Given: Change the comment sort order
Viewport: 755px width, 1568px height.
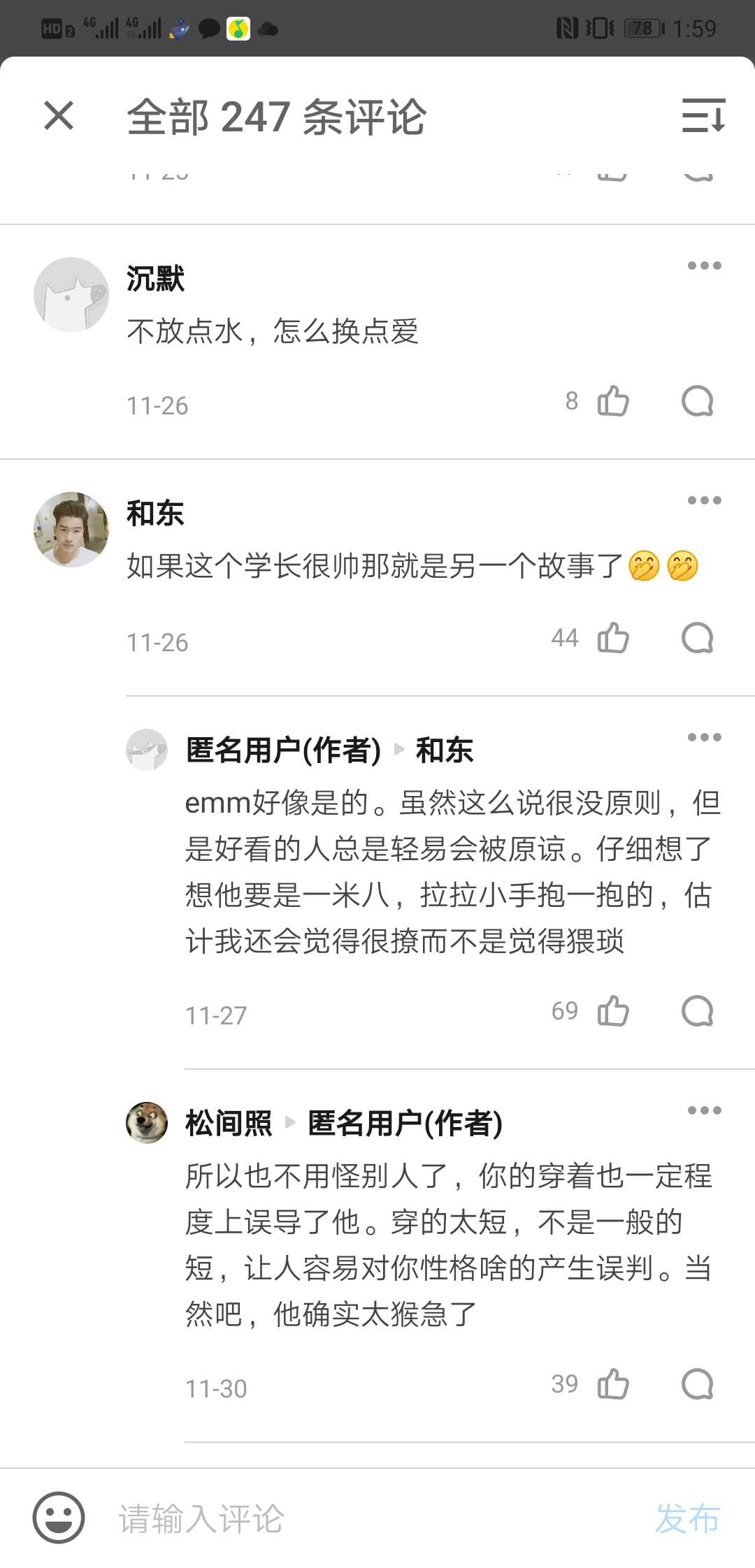Looking at the screenshot, I should [x=703, y=116].
